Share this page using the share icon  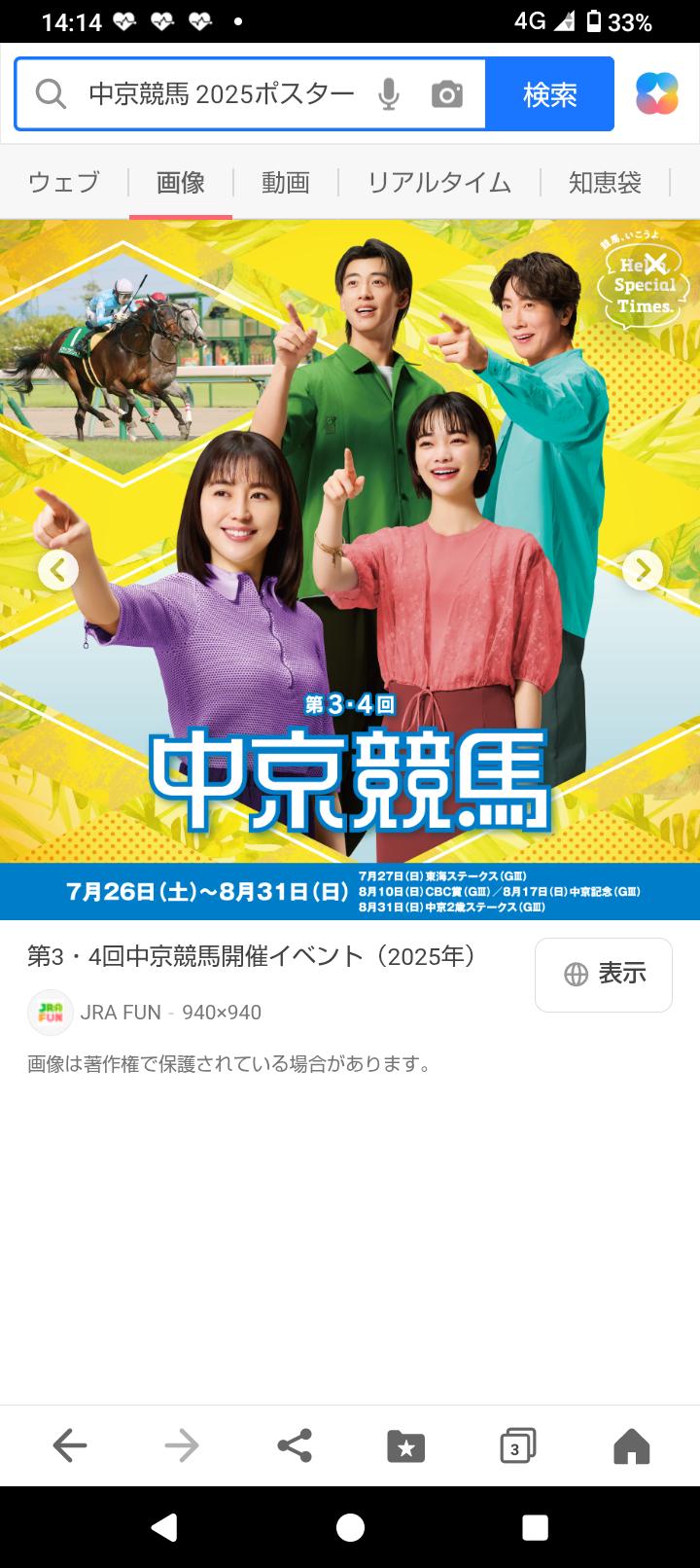pos(295,1446)
